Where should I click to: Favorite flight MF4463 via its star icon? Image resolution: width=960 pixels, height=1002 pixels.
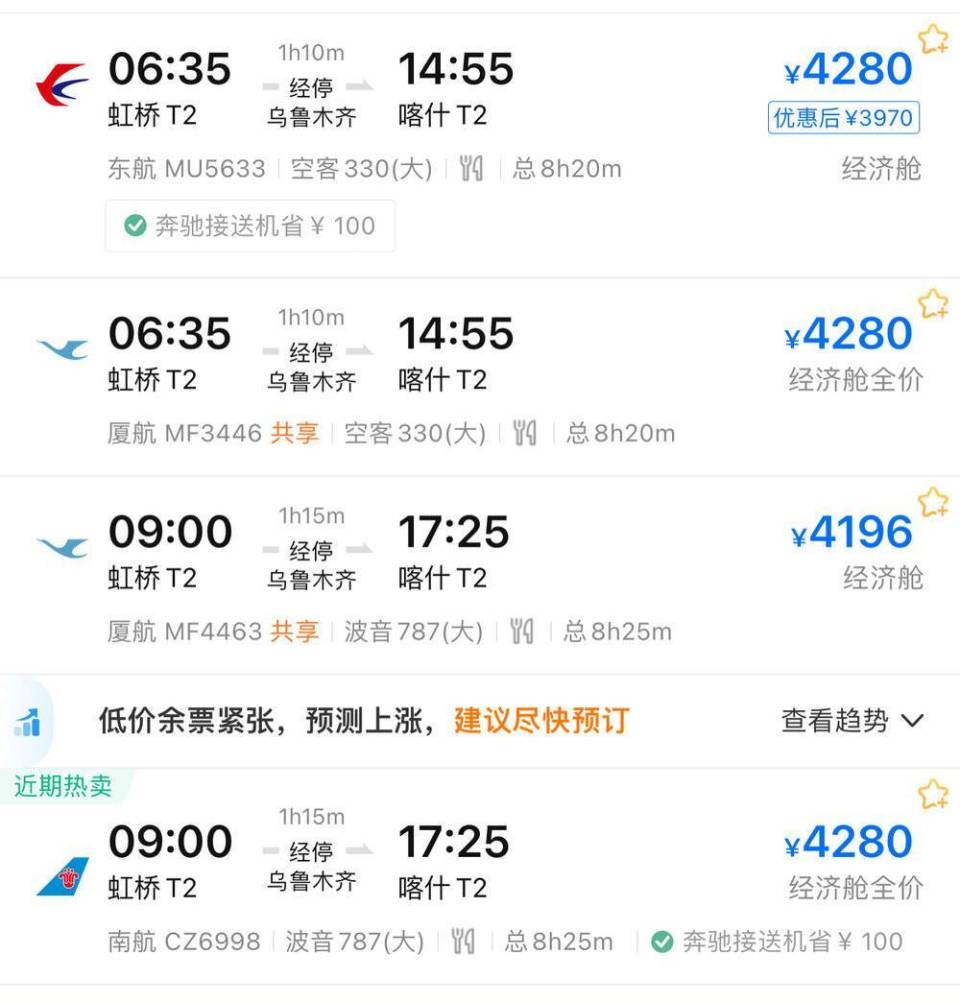[934, 503]
